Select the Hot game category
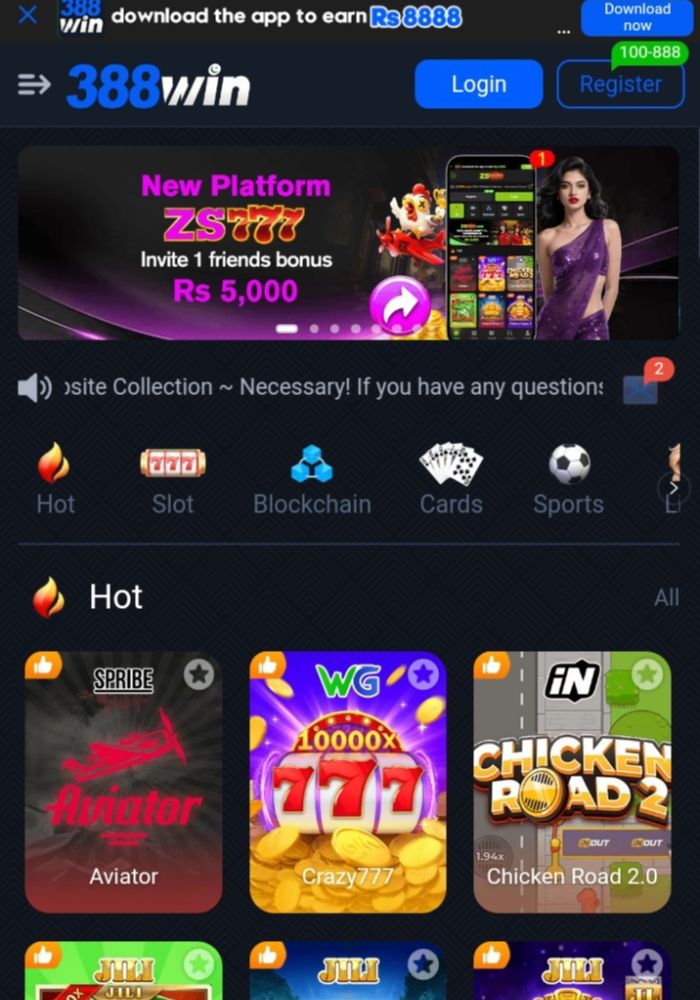 pyautogui.click(x=55, y=480)
